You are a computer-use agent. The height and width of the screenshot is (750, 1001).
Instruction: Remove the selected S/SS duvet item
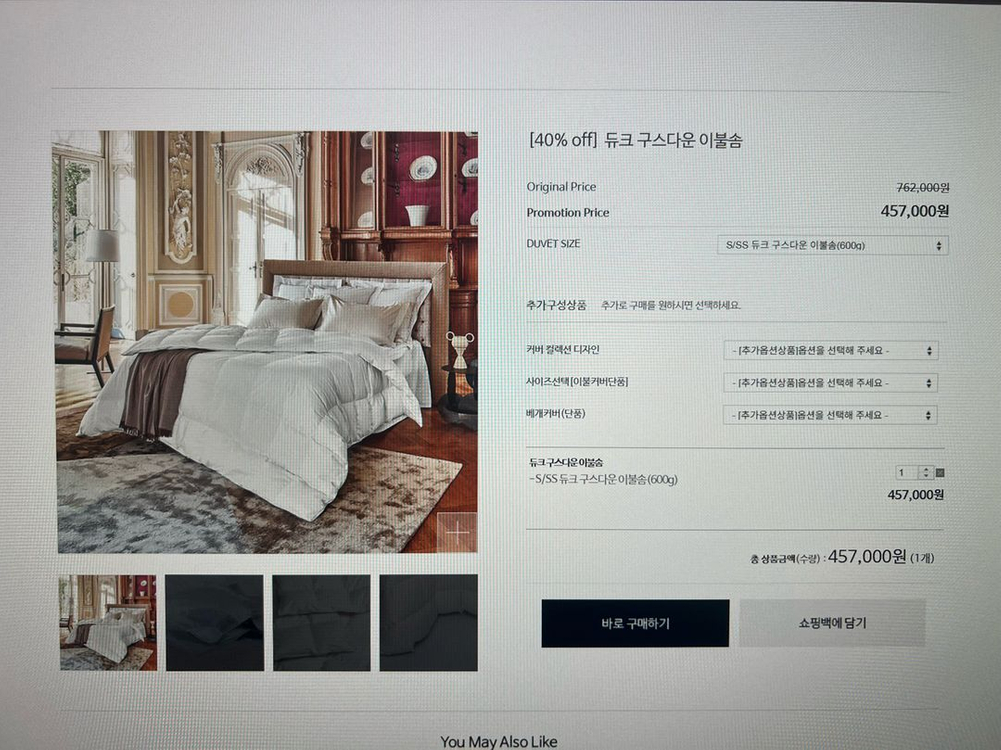(940, 473)
